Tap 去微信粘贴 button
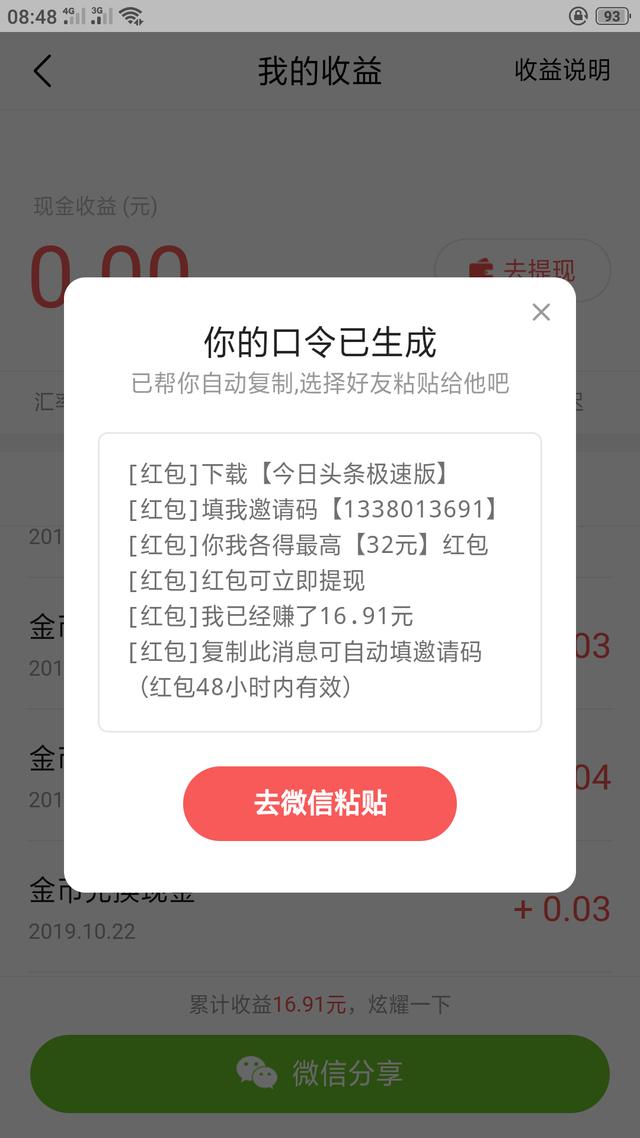Viewport: 640px width, 1138px height. [x=320, y=803]
